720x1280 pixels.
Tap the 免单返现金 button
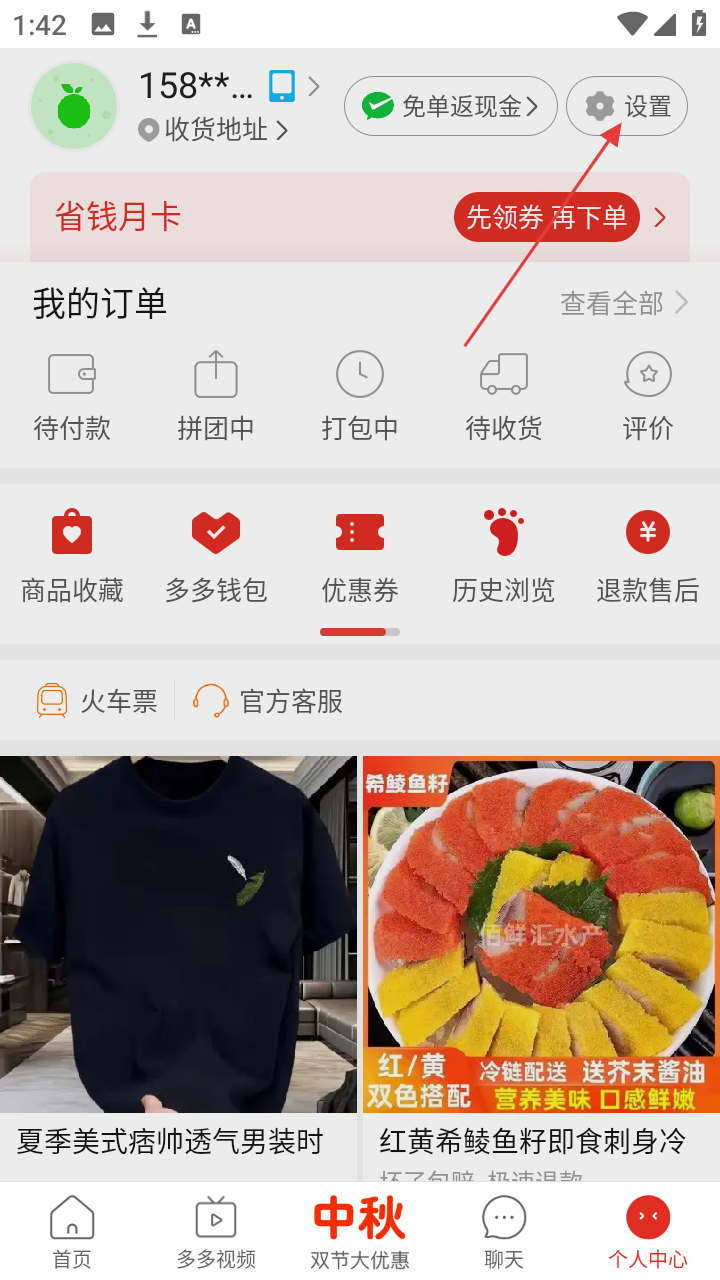tap(450, 106)
